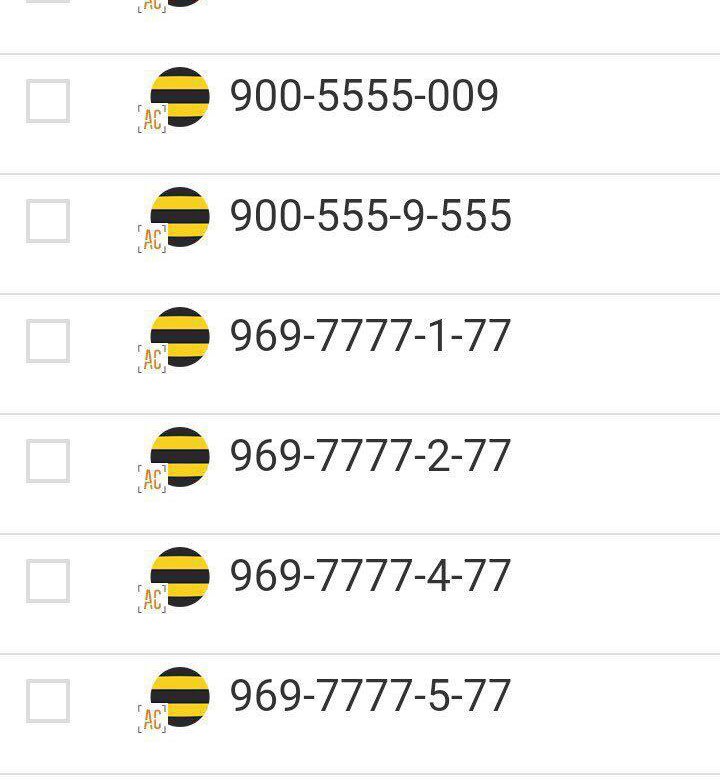Image resolution: width=720 pixels, height=780 pixels.
Task: View details for 969-7777-1-77
Action: (370, 337)
